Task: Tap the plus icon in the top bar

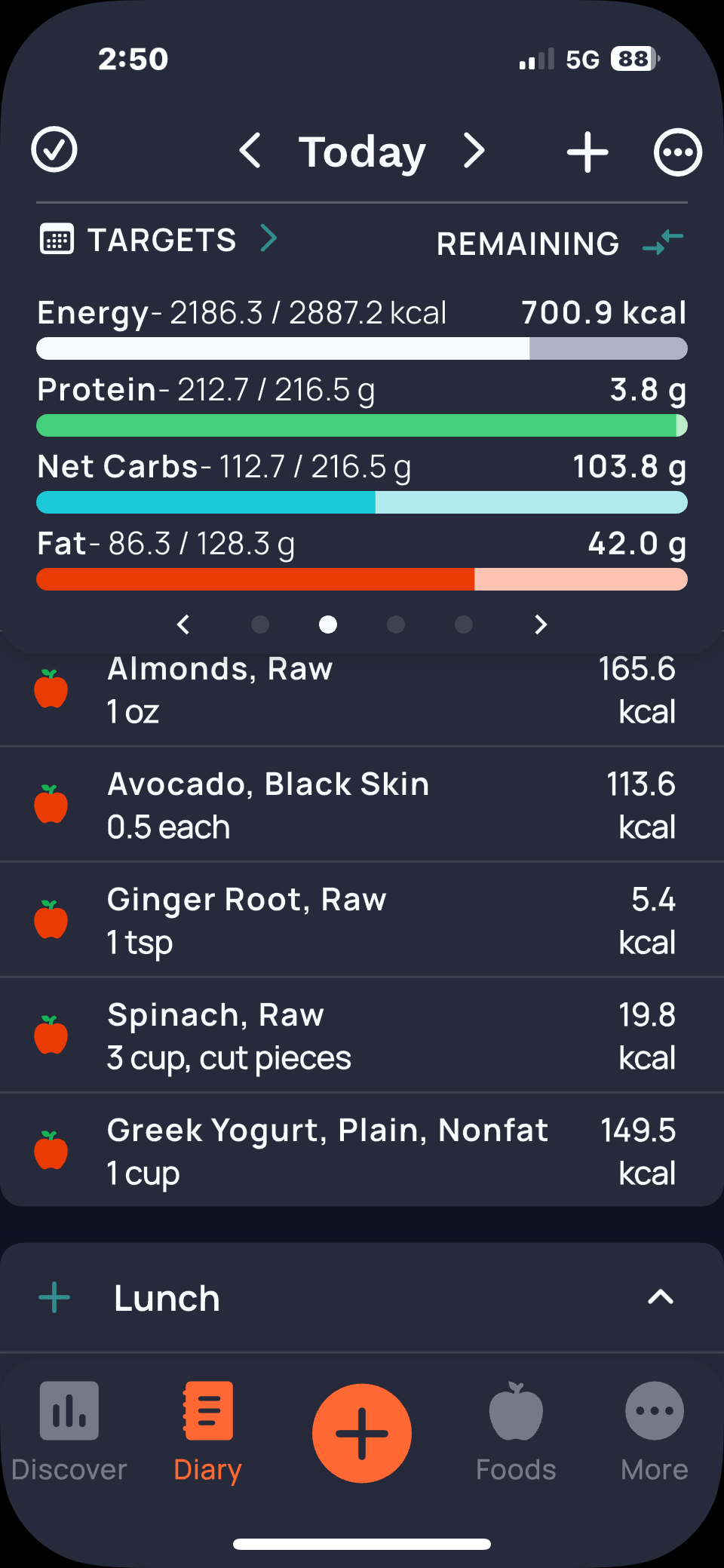Action: [587, 152]
